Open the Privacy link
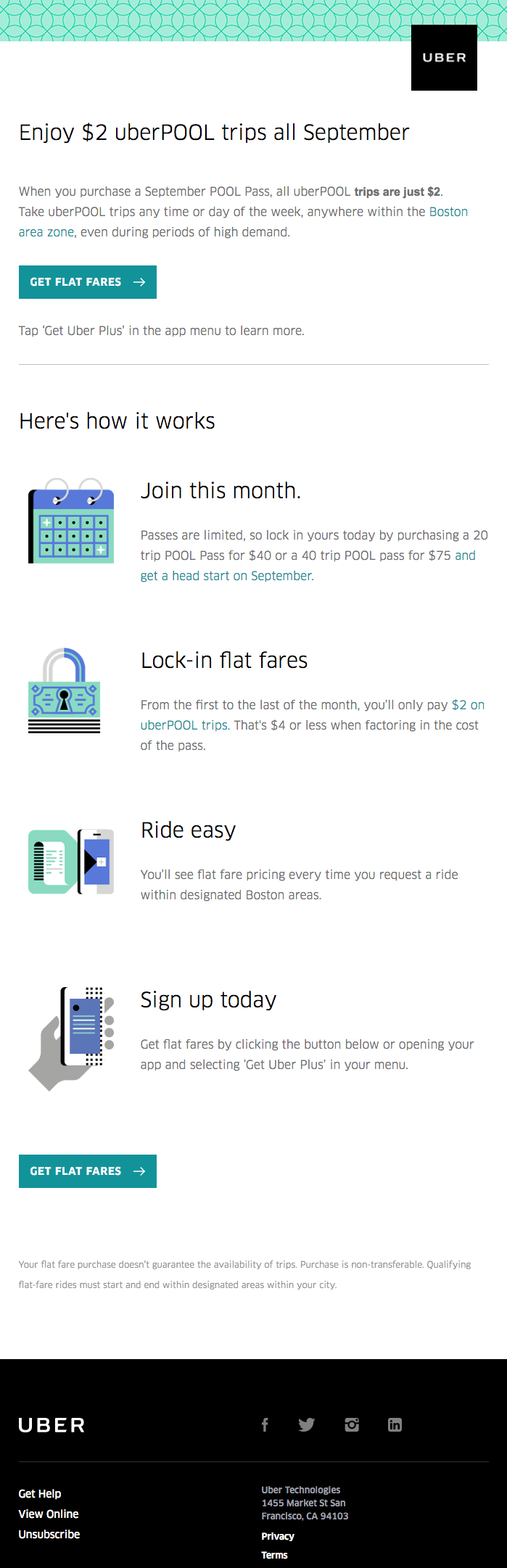This screenshot has height=1568, width=507. [278, 1536]
